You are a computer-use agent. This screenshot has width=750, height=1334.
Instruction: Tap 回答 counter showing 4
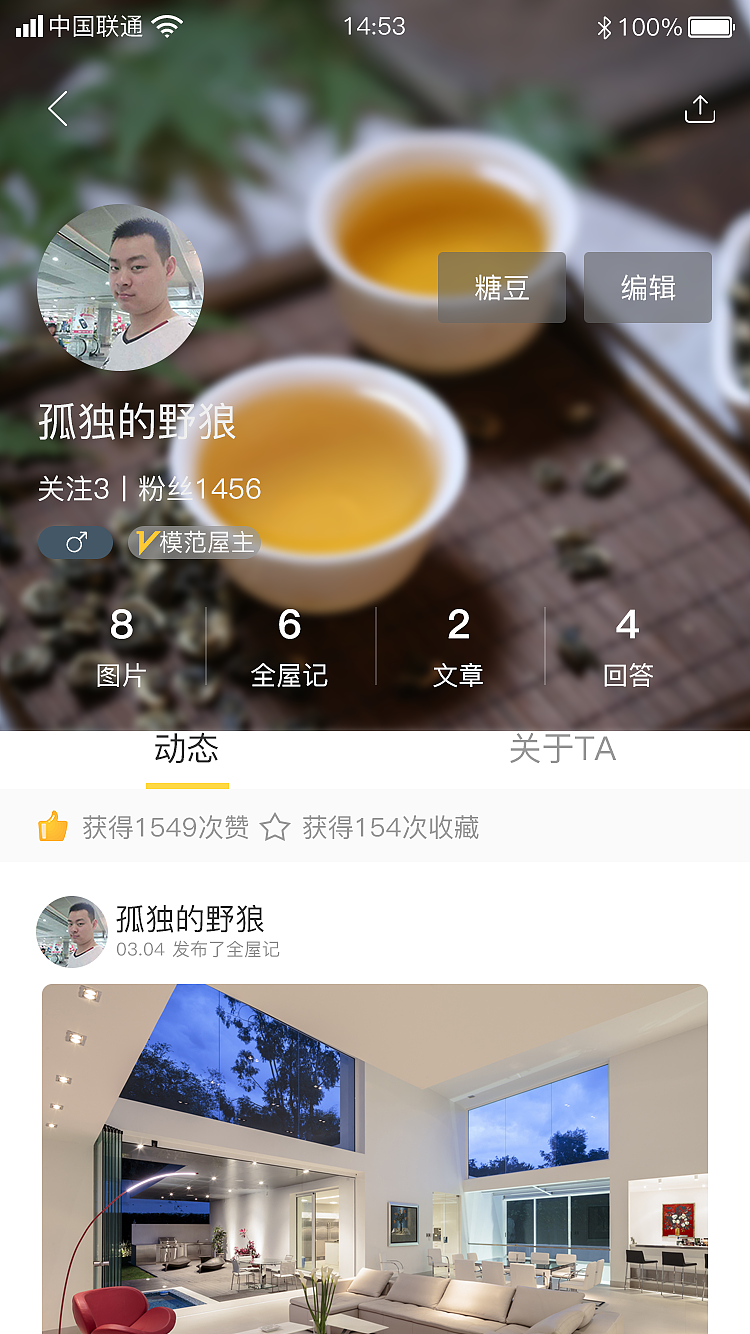click(627, 645)
